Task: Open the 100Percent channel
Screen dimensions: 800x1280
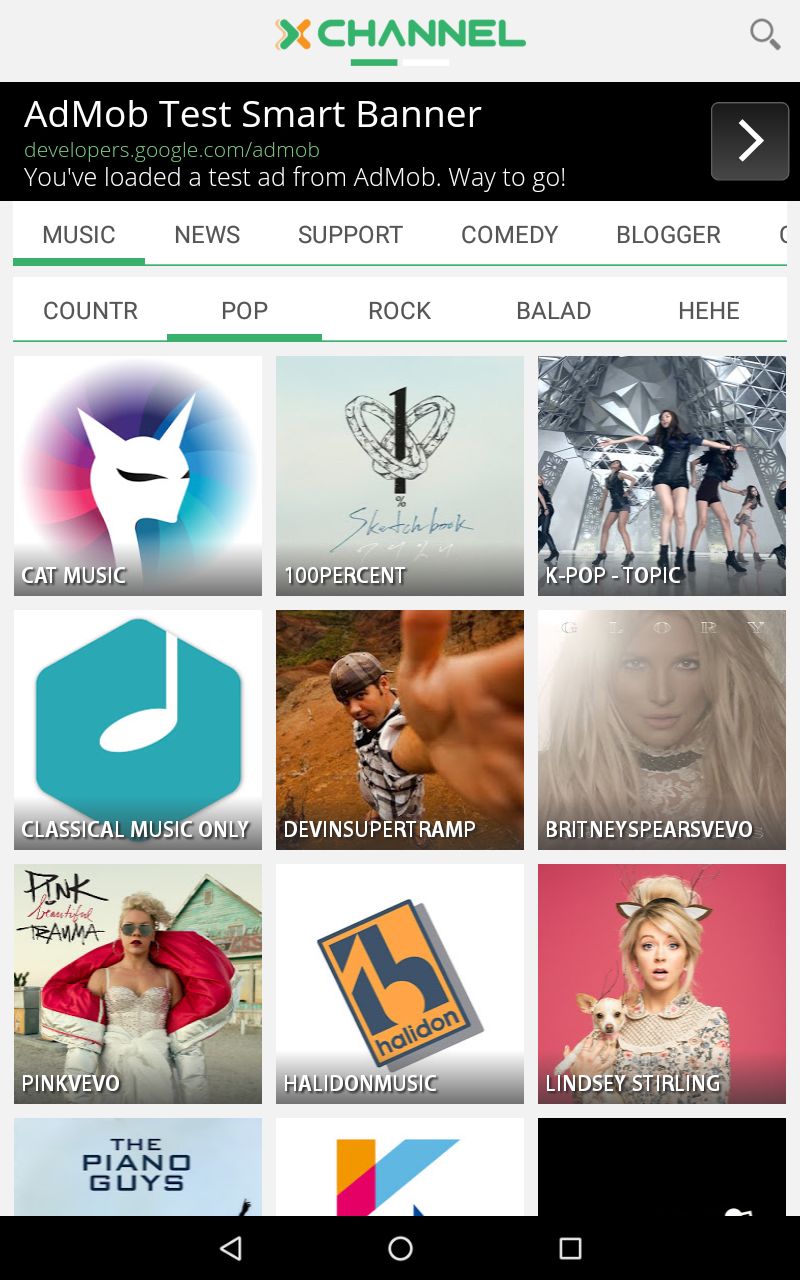Action: point(400,476)
